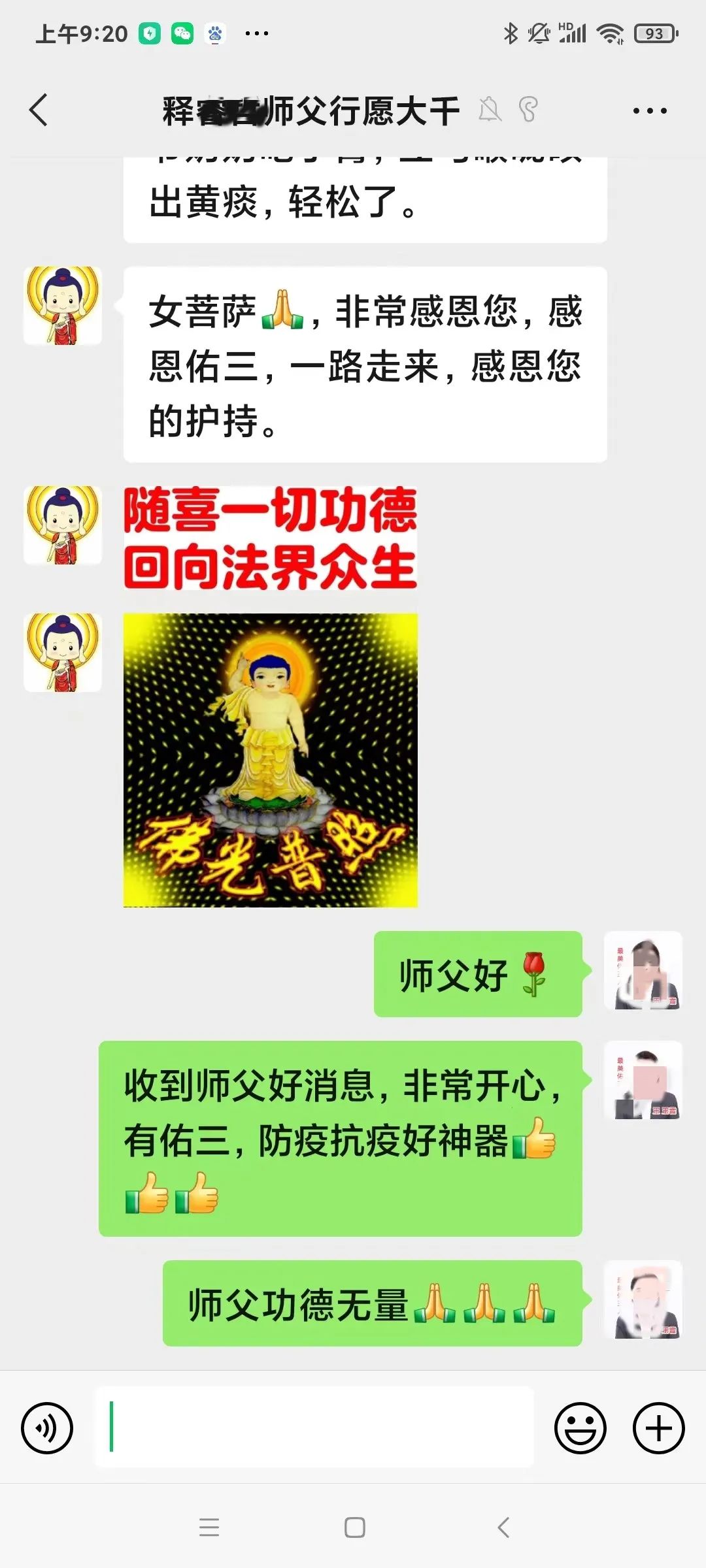
Task: Open the recent apps button
Action: [x=209, y=1527]
